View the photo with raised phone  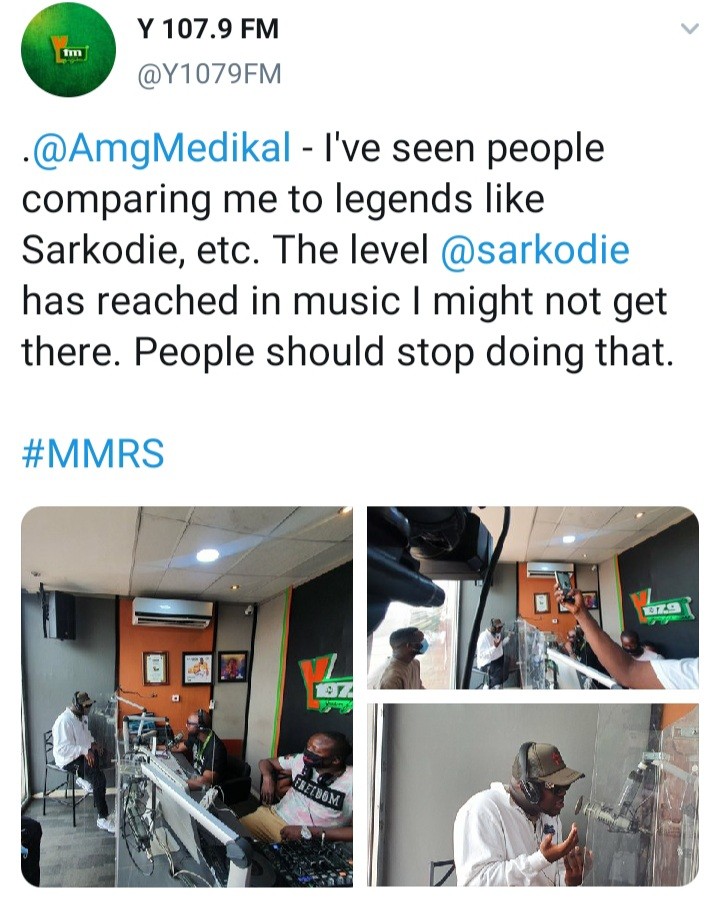click(533, 598)
